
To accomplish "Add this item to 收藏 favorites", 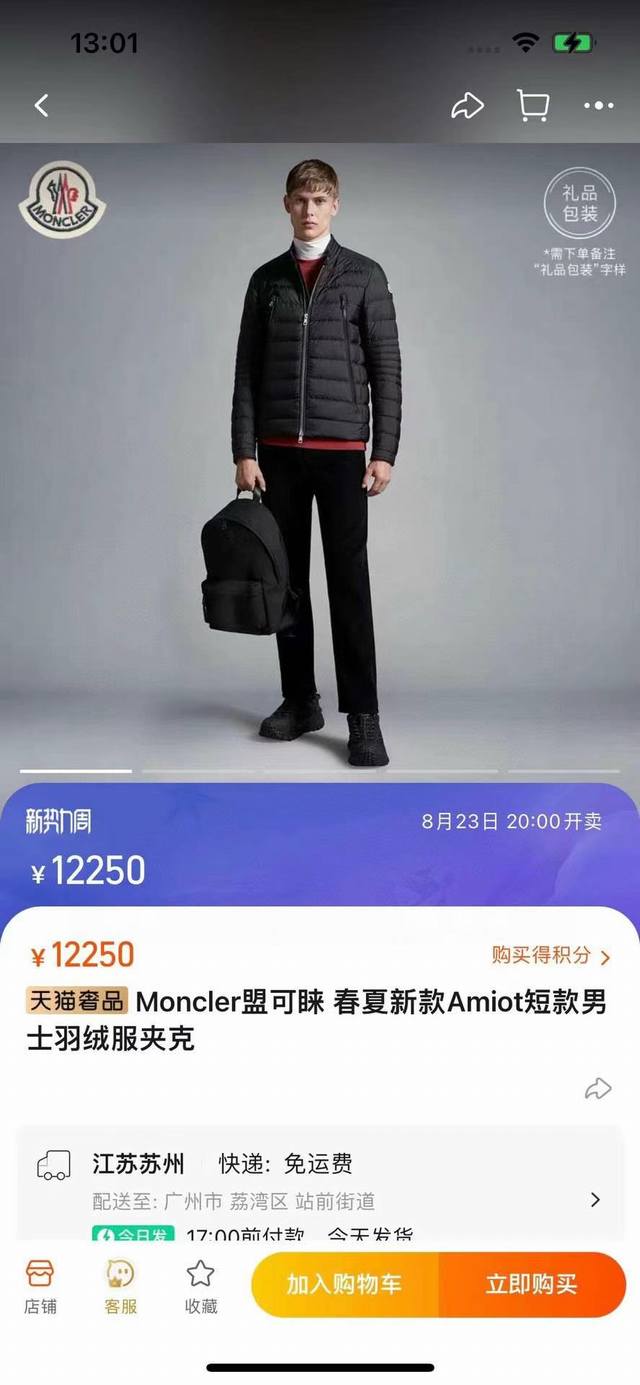I will (x=201, y=1286).
